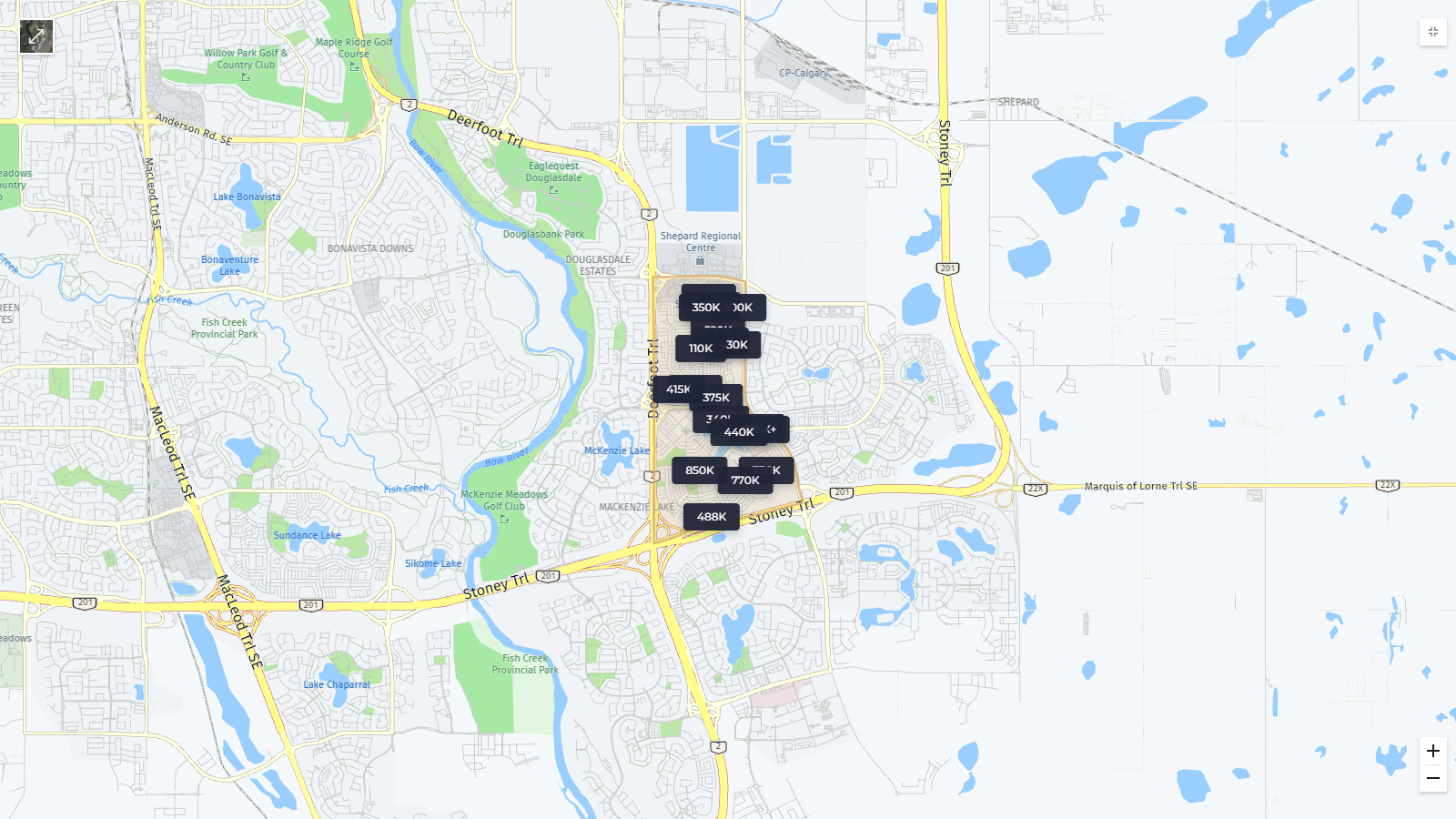Tap the 375K price marker
The image size is (1456, 819).
point(716,398)
